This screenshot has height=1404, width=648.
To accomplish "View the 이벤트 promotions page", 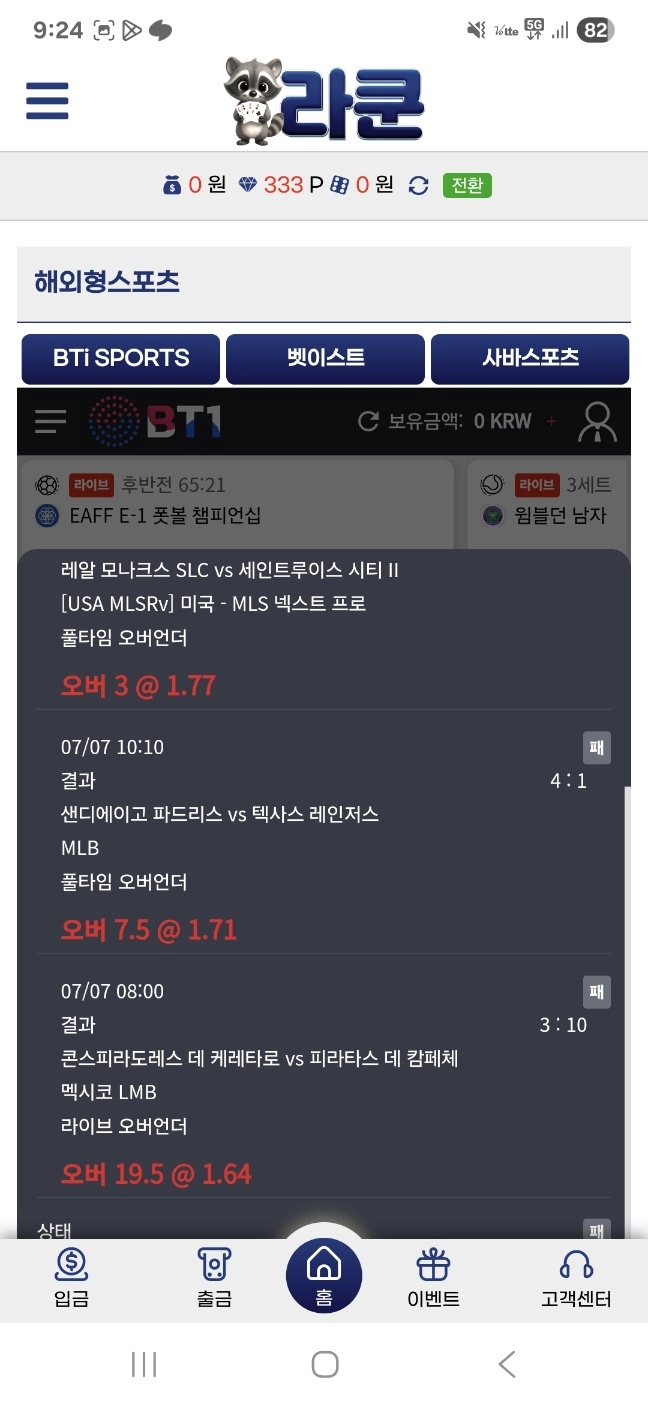I will (433, 1279).
